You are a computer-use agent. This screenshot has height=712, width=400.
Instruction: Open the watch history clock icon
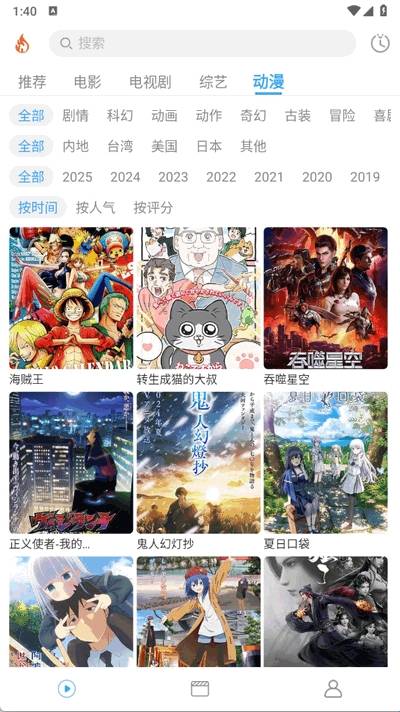[380, 44]
